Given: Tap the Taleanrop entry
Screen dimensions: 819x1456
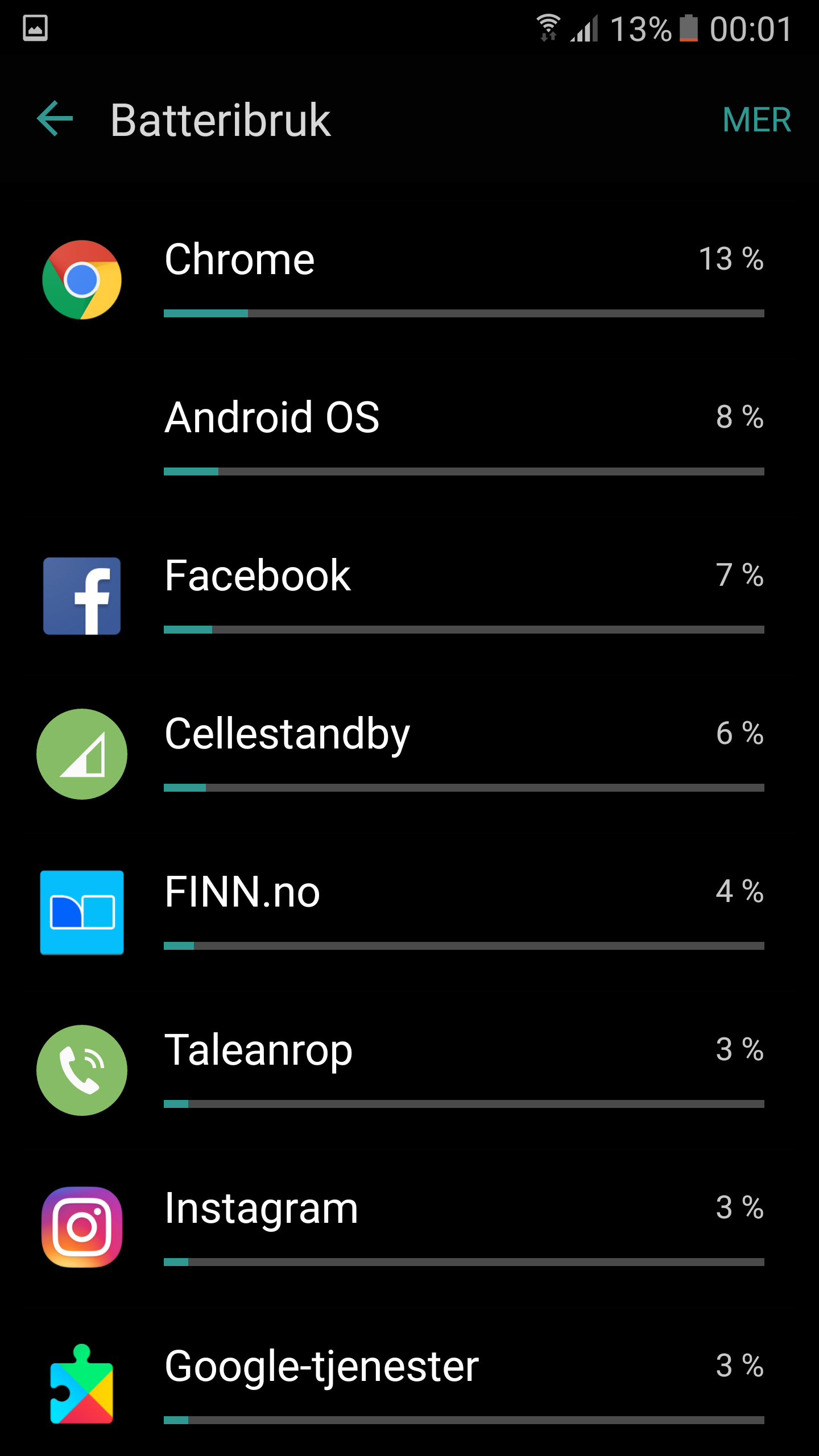Looking at the screenshot, I should coord(409,1070).
